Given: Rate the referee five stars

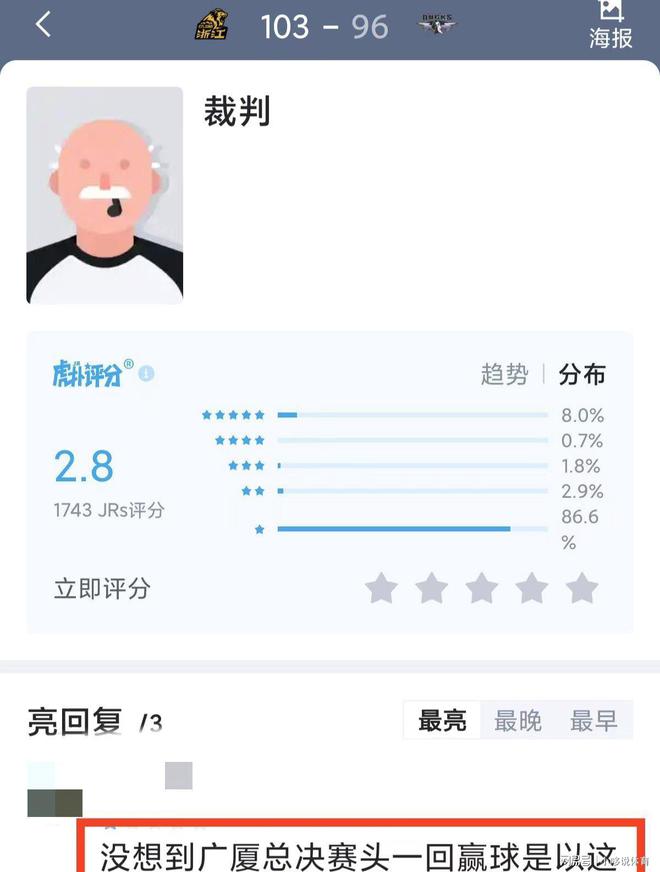Looking at the screenshot, I should click(x=581, y=588).
